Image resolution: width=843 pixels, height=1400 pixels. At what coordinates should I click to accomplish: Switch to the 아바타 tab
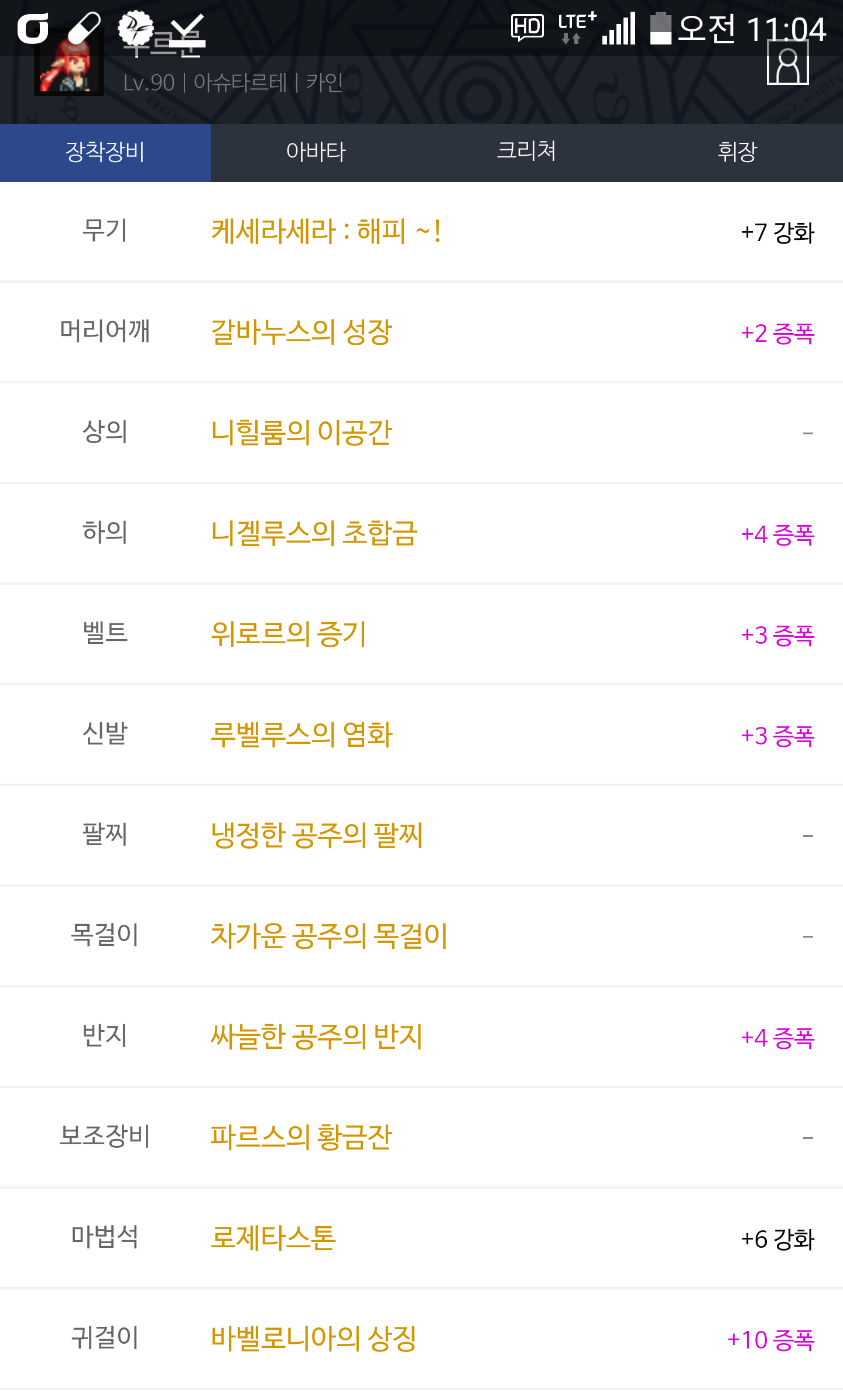[316, 152]
